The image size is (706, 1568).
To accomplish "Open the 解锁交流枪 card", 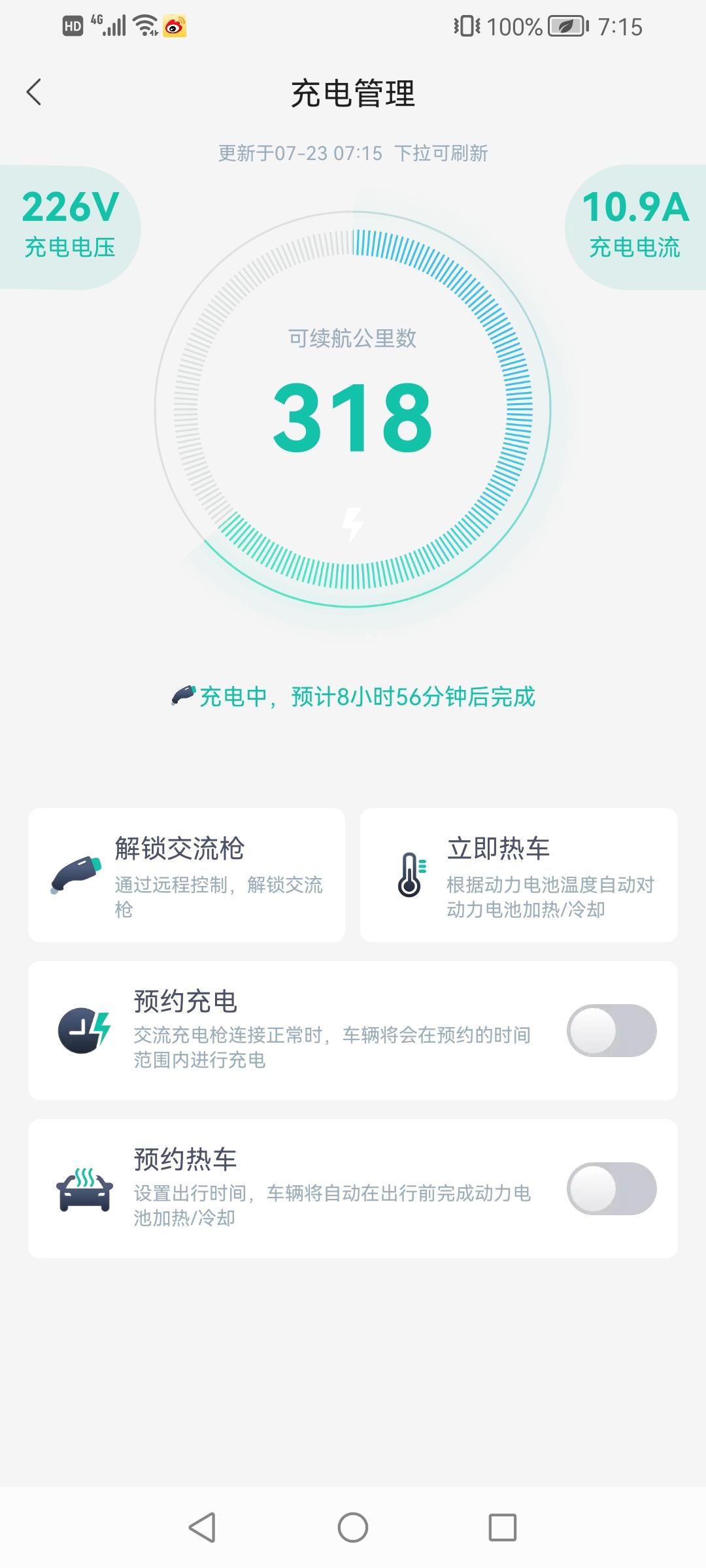I will pos(186,875).
